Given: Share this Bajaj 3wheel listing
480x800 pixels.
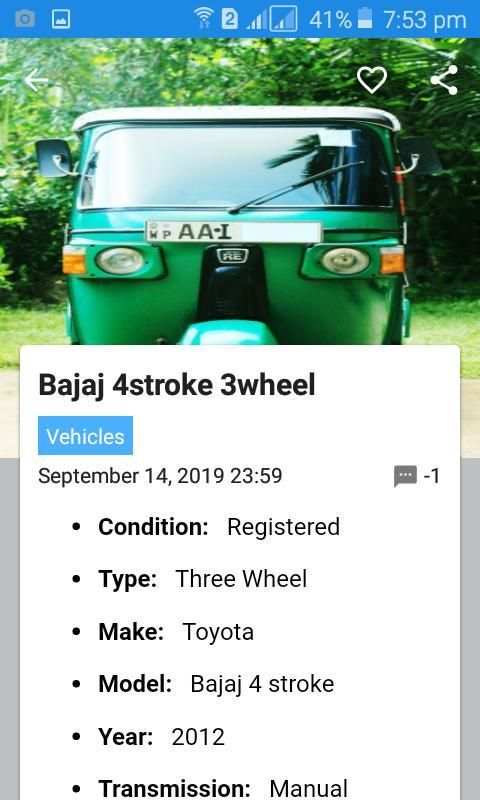Looking at the screenshot, I should tap(444, 80).
